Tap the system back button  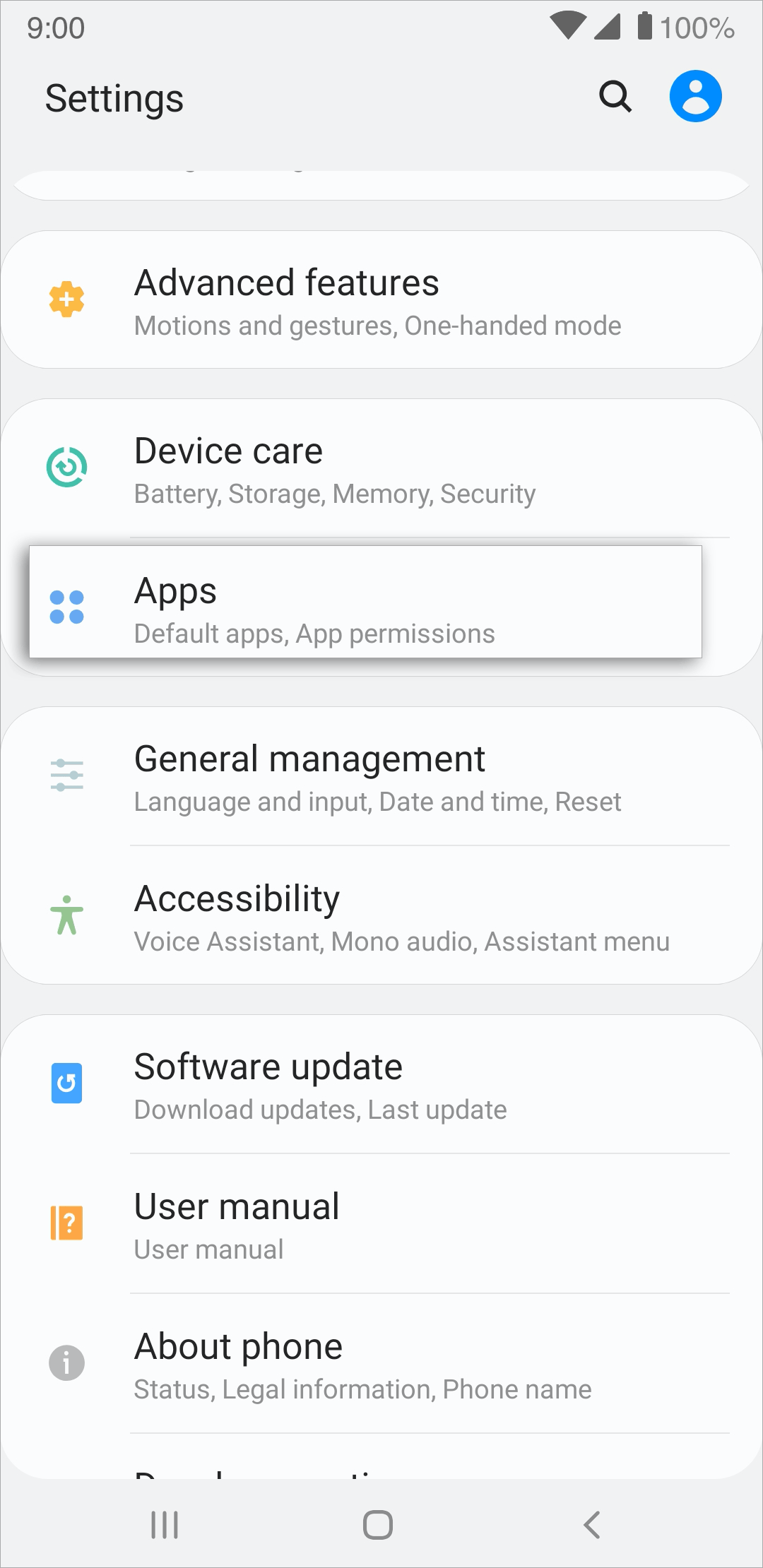(x=592, y=1524)
